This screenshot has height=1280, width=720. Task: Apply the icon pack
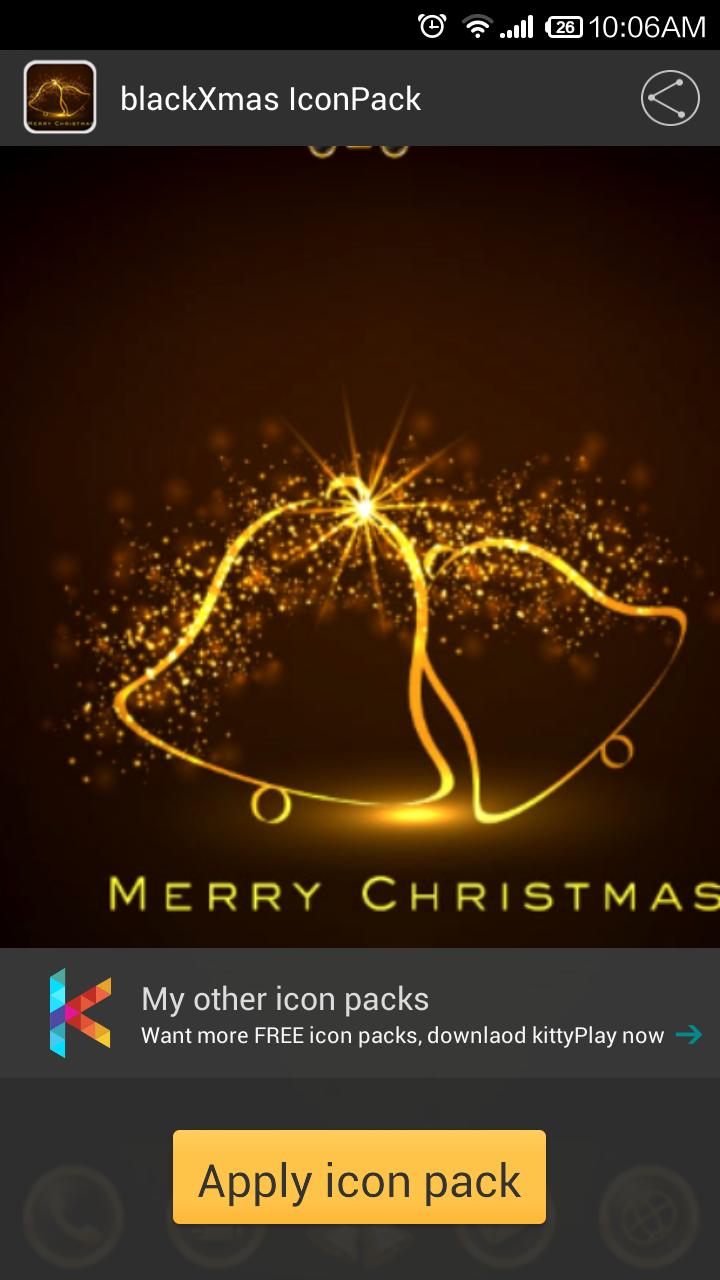coord(359,1178)
